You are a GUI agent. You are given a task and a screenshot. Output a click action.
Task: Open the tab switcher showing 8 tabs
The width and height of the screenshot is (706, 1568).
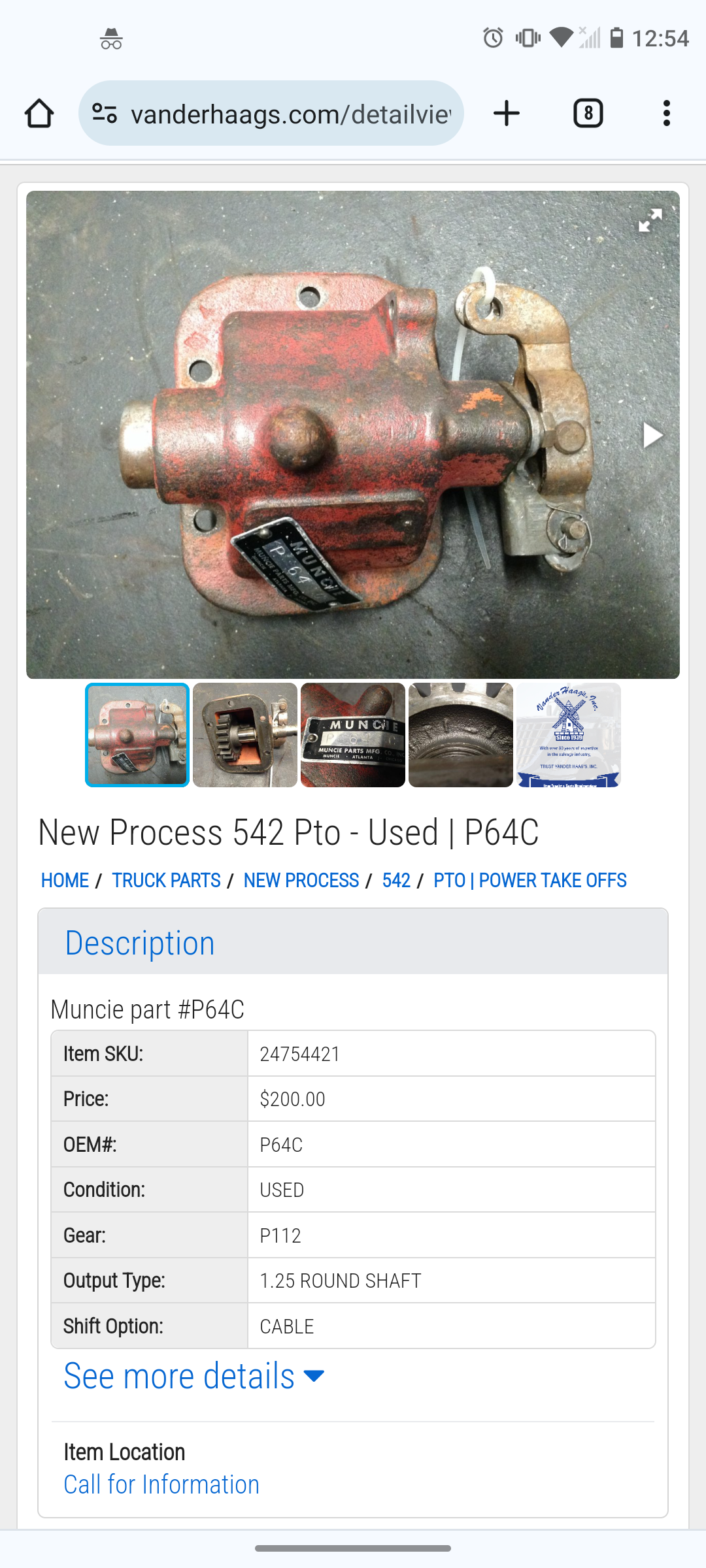click(x=588, y=114)
